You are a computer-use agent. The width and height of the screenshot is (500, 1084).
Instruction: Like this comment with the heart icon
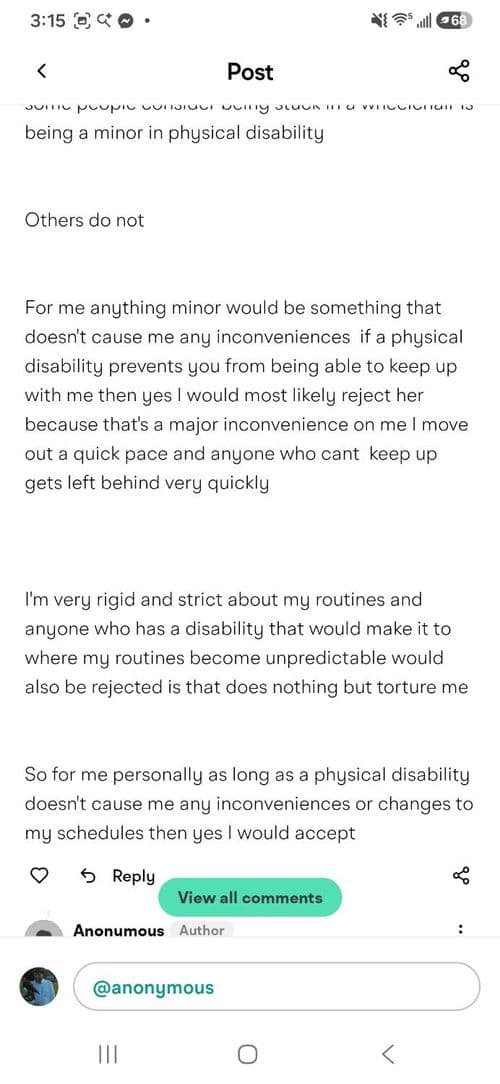coord(41,876)
